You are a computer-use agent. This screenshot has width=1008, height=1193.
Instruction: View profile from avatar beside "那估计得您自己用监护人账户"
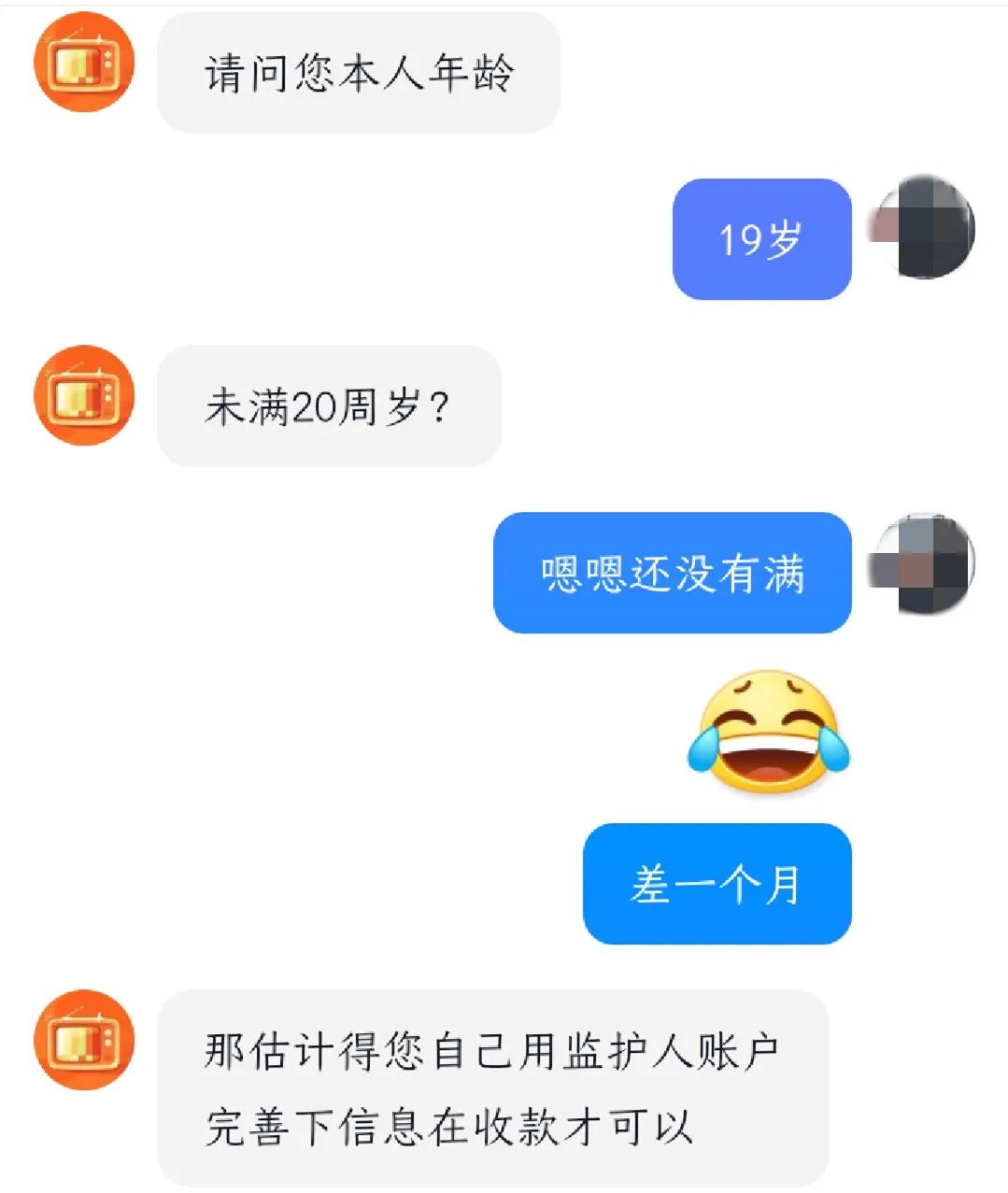click(x=84, y=1039)
